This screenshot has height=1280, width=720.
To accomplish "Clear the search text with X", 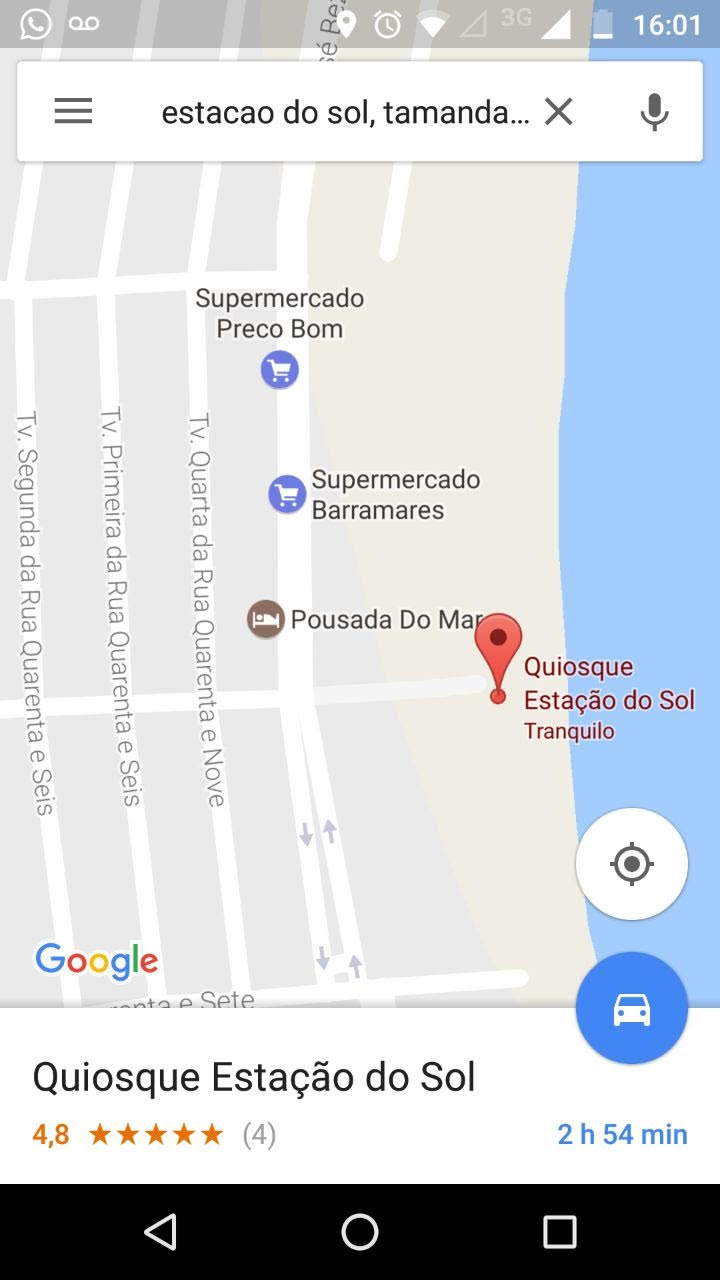I will tap(558, 112).
